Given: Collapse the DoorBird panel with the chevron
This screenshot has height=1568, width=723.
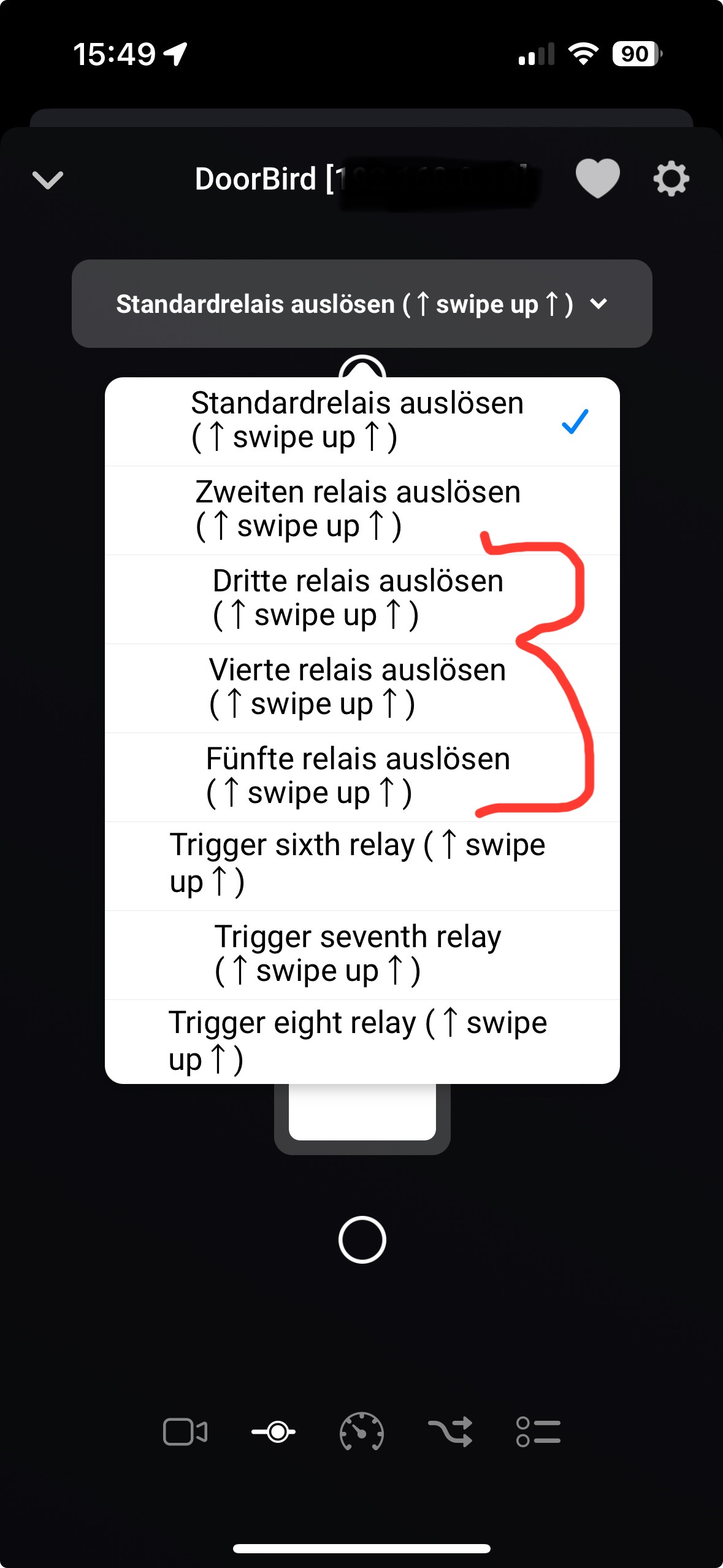Looking at the screenshot, I should click(x=48, y=180).
